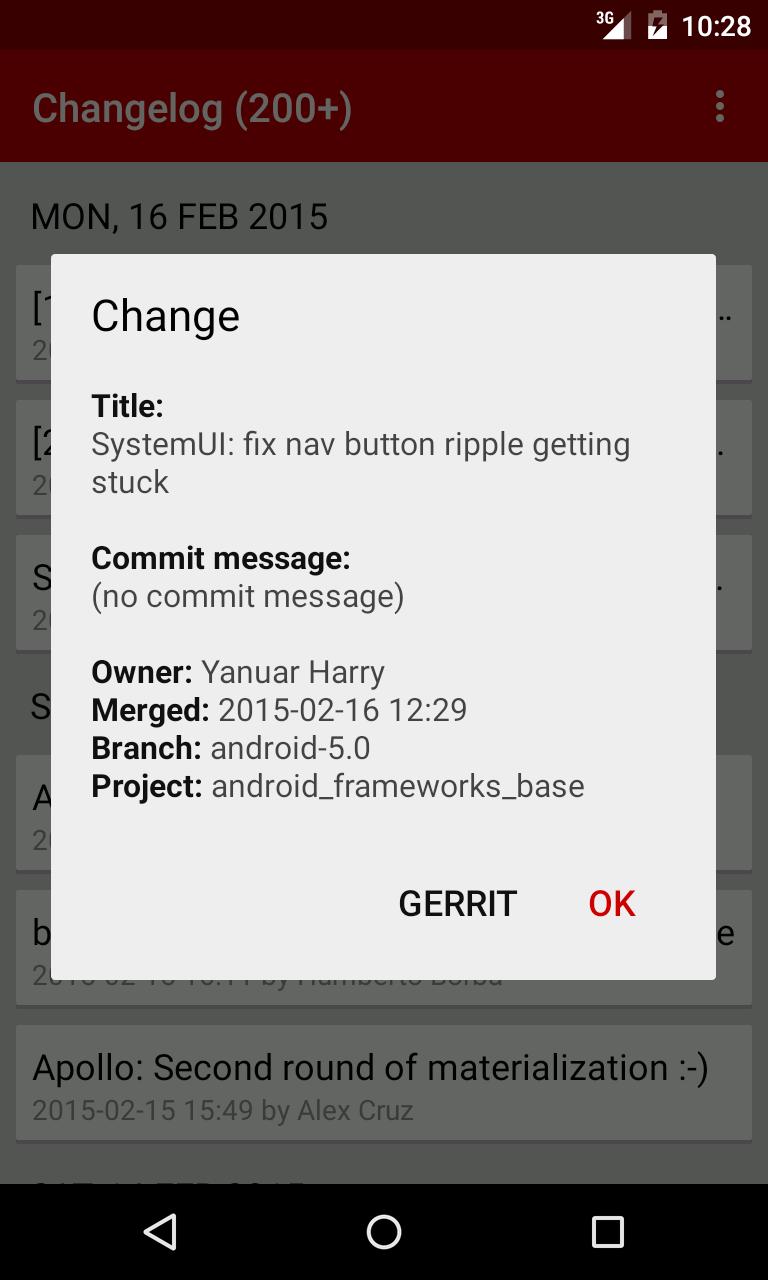
Task: Tap the charging battery icon
Action: pyautogui.click(x=659, y=26)
